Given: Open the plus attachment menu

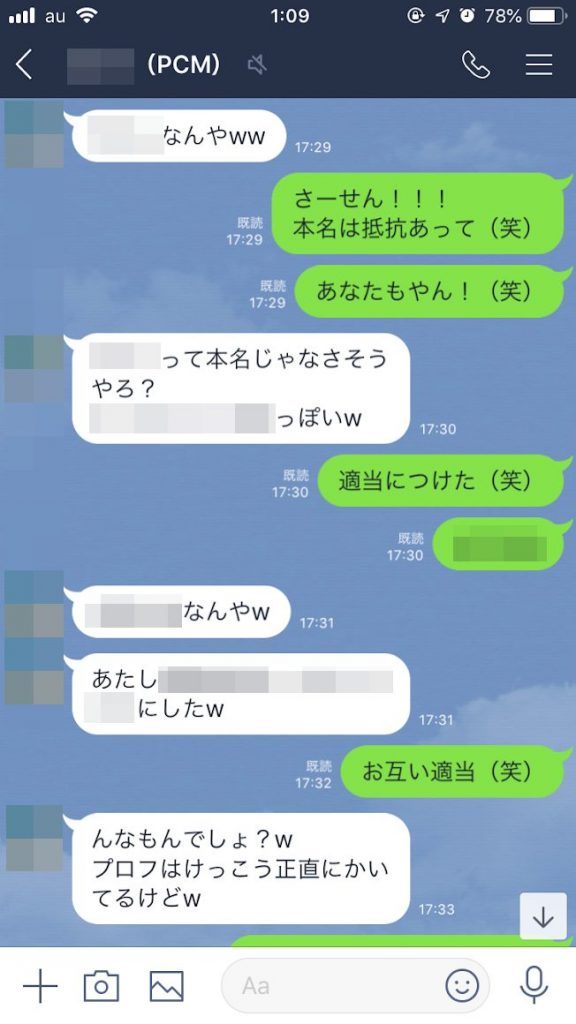Looking at the screenshot, I should click(40, 985).
